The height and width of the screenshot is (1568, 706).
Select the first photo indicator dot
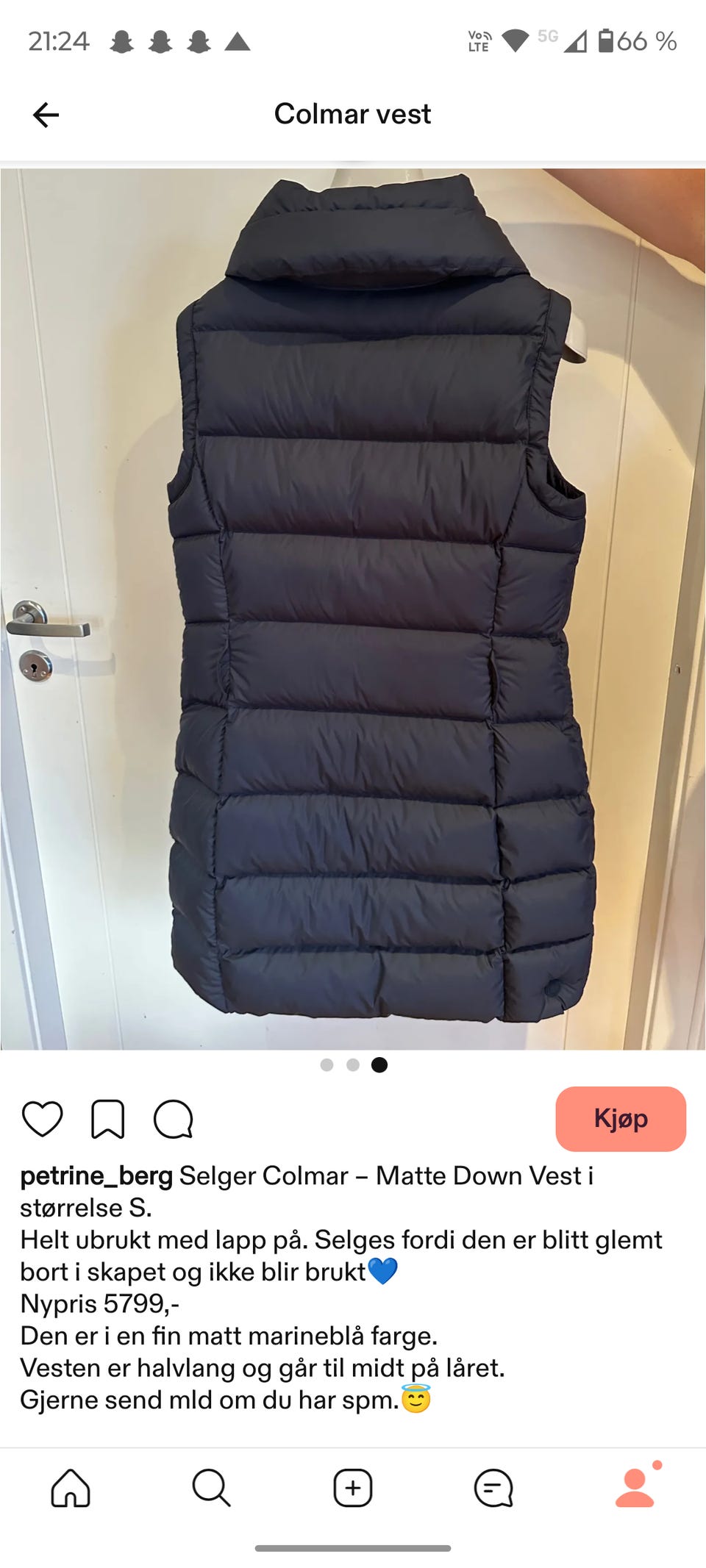[327, 1064]
